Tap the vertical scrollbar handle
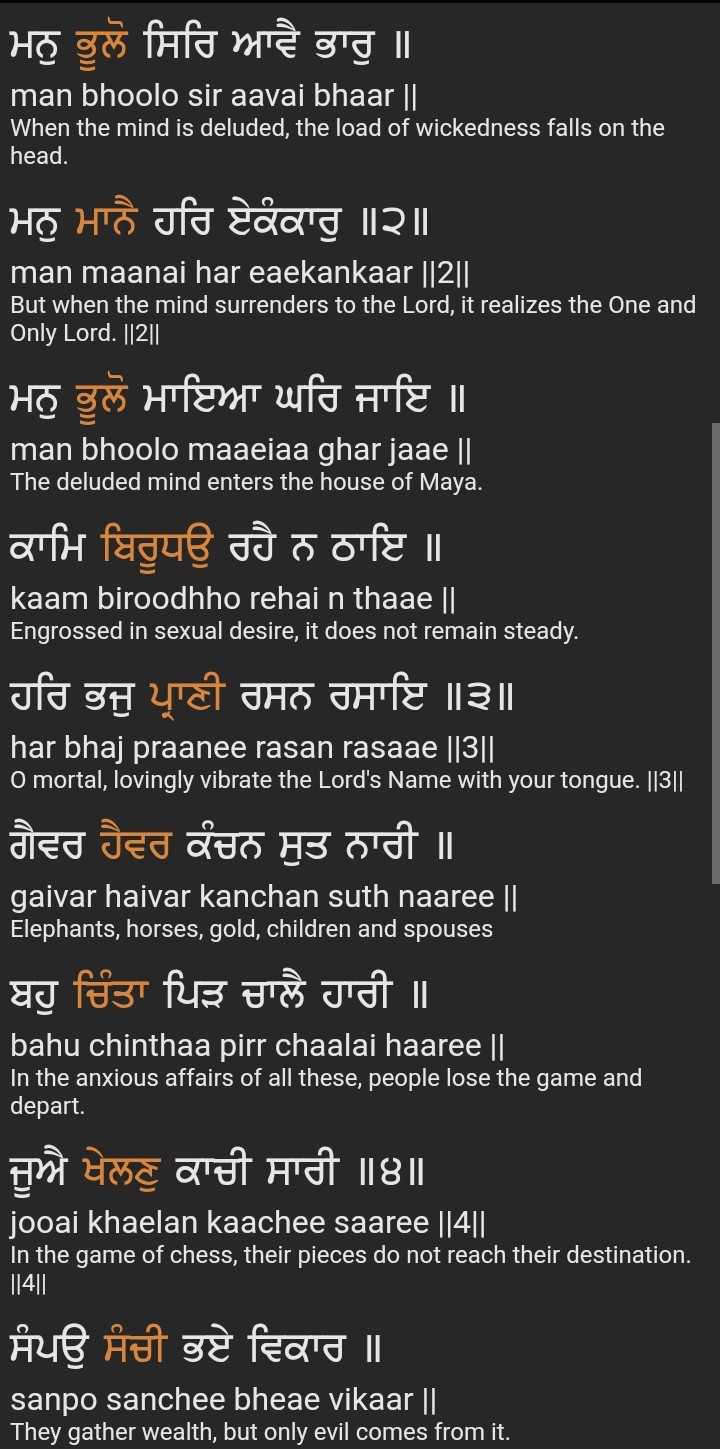This screenshot has width=720, height=1449. pyautogui.click(x=715, y=653)
